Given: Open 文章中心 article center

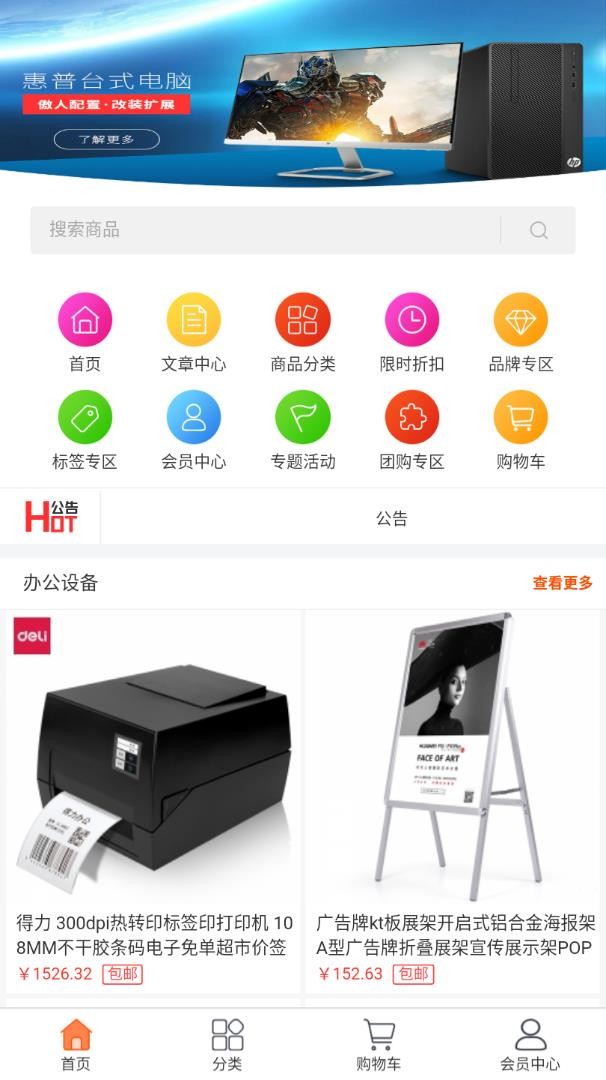Looking at the screenshot, I should pos(193,321).
